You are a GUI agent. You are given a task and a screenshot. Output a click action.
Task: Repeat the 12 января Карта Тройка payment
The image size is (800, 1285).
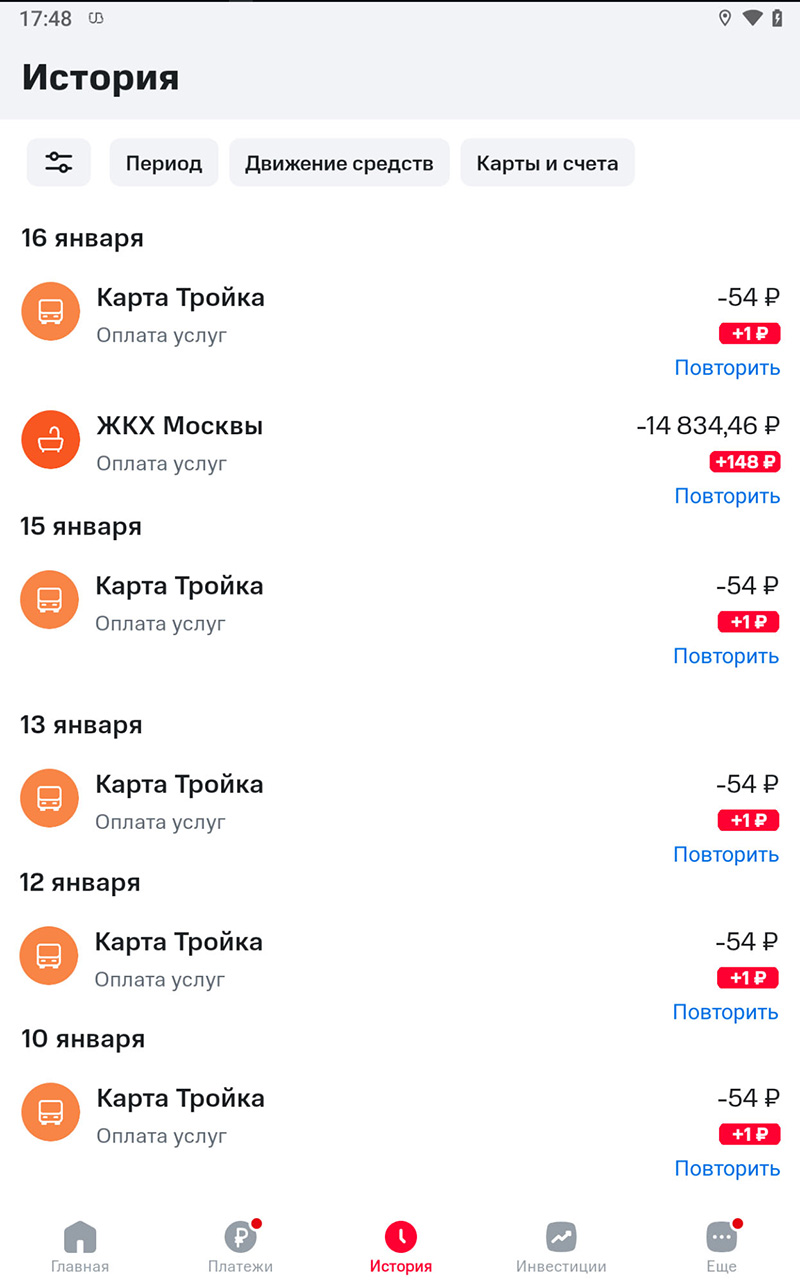click(x=725, y=1012)
